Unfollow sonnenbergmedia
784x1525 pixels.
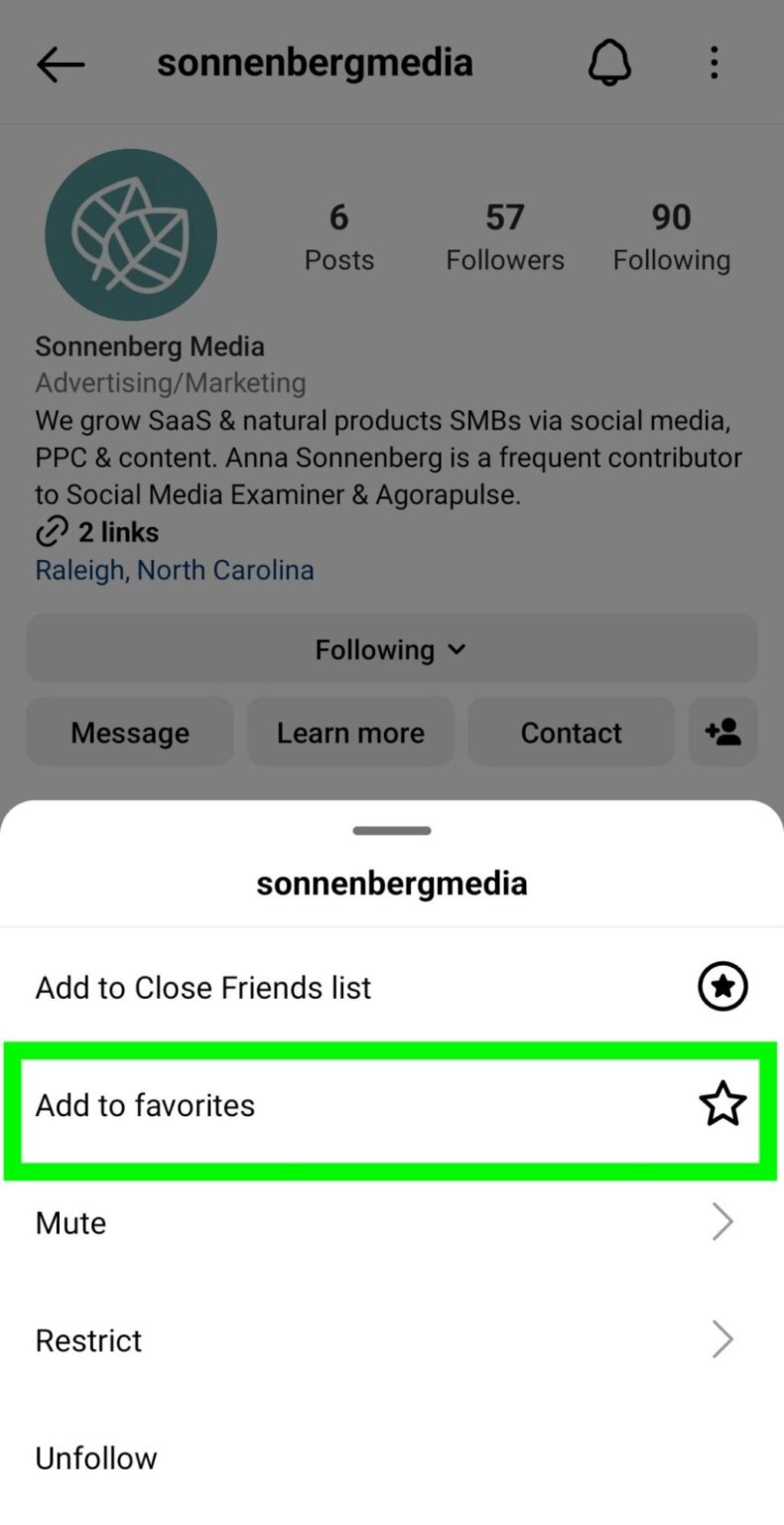click(95, 1457)
